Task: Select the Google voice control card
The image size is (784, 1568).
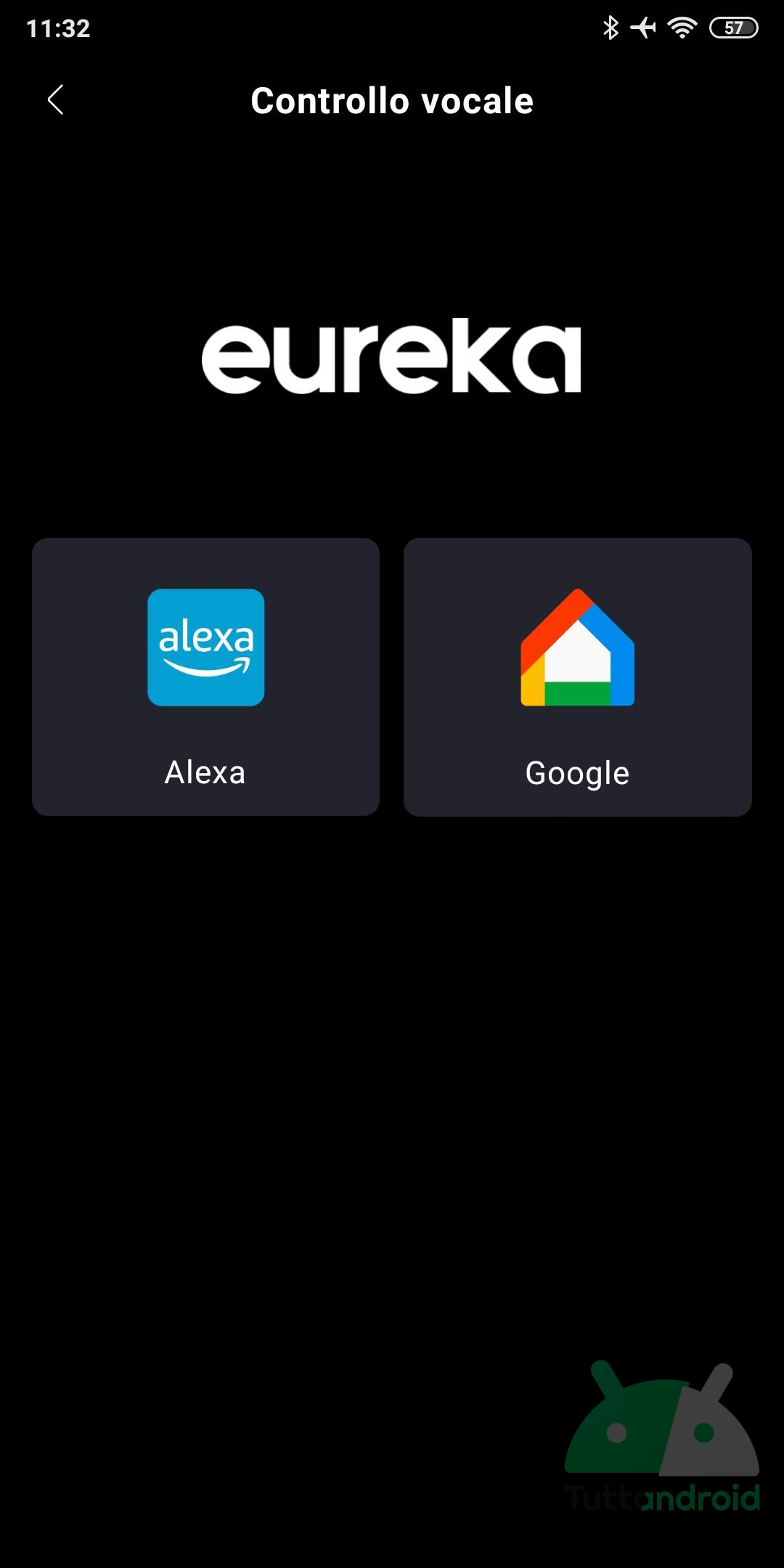Action: 577,677
